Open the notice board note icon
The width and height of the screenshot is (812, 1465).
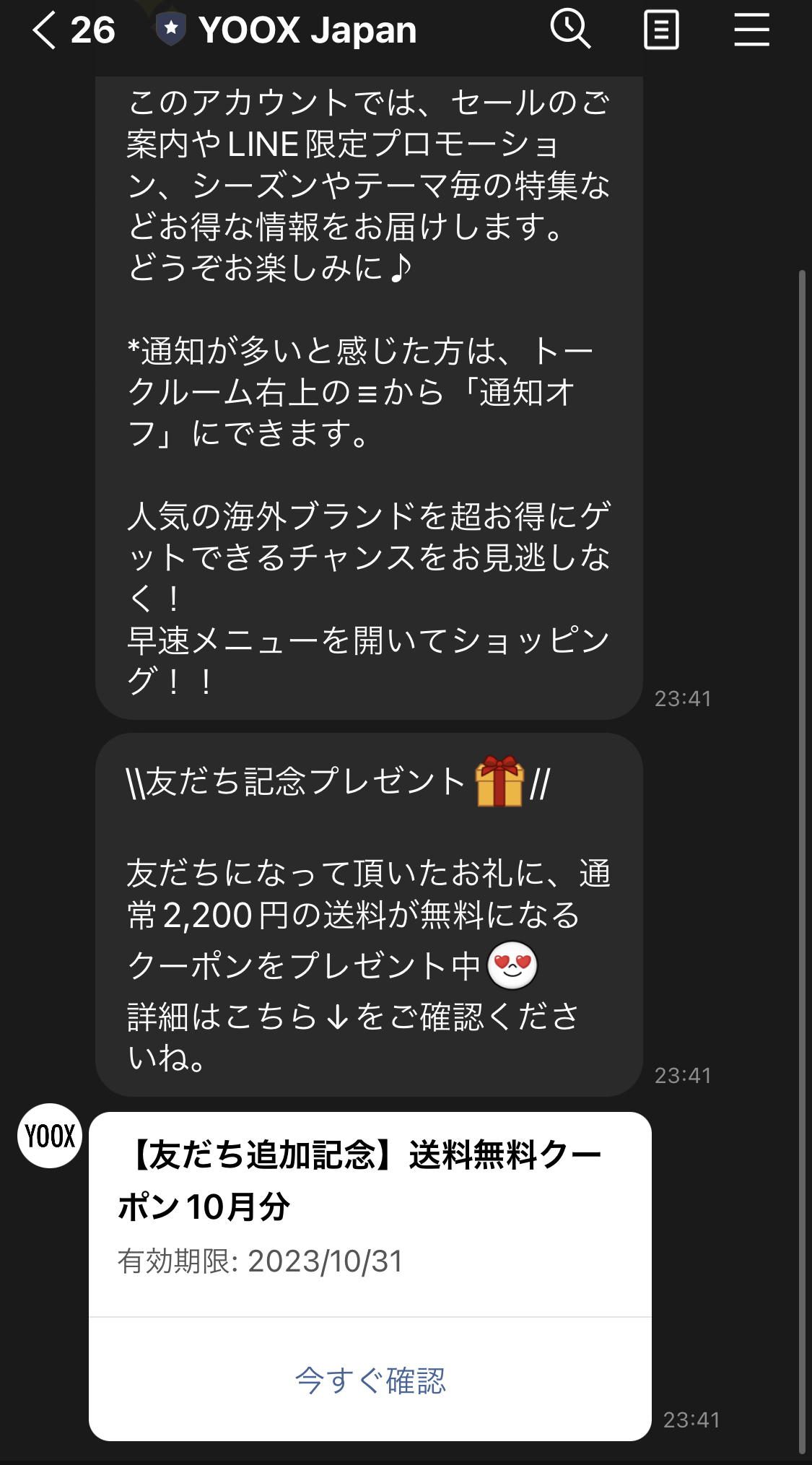click(x=663, y=30)
